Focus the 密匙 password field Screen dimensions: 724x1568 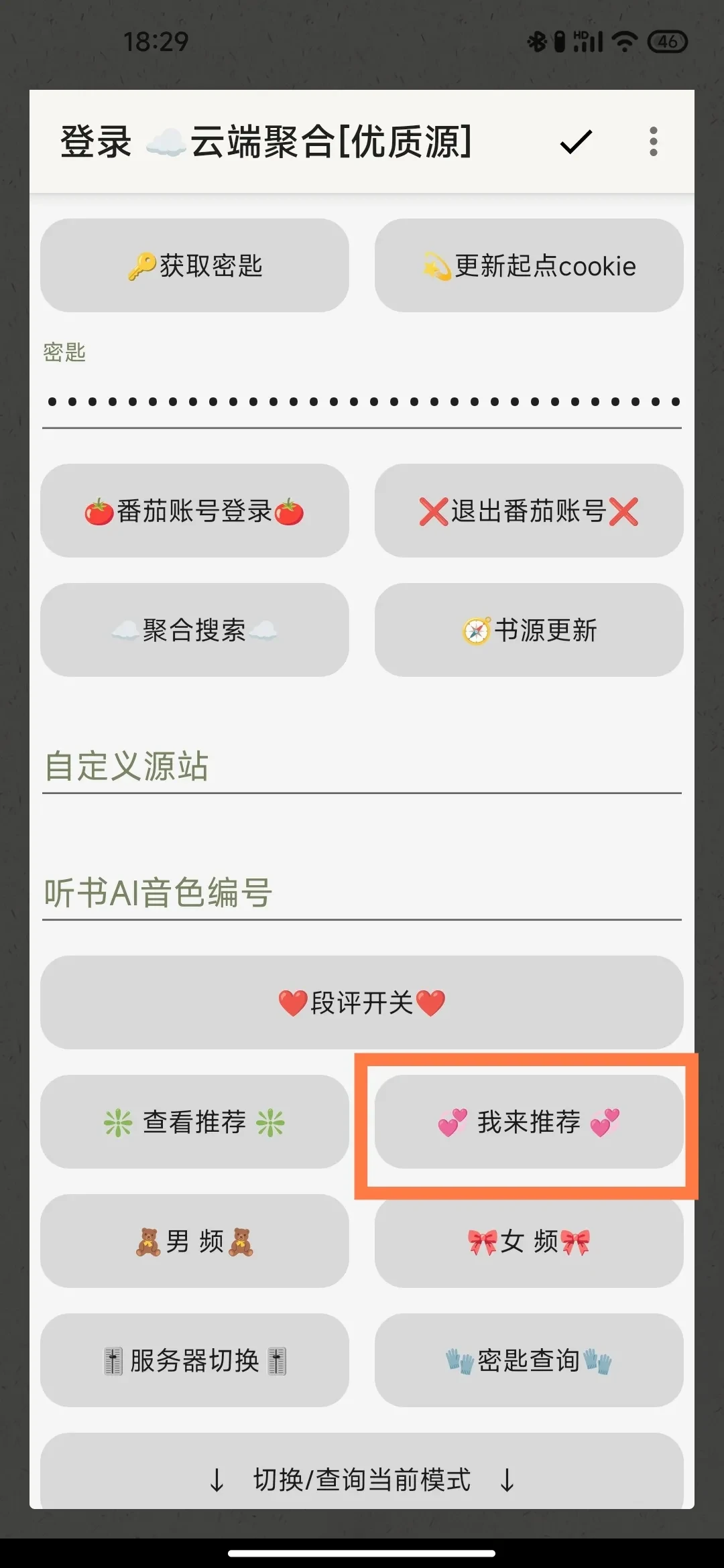(362, 401)
